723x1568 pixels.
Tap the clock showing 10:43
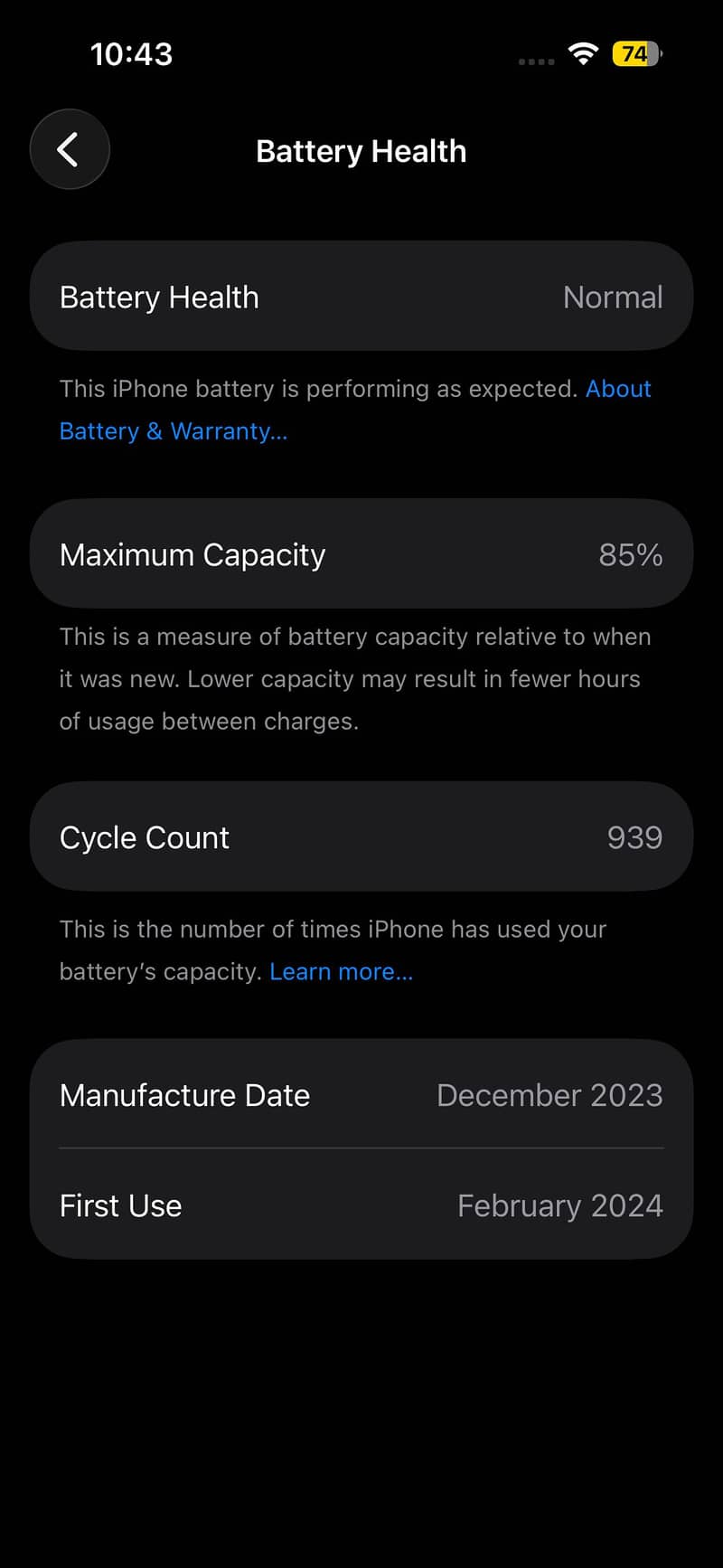(x=131, y=53)
